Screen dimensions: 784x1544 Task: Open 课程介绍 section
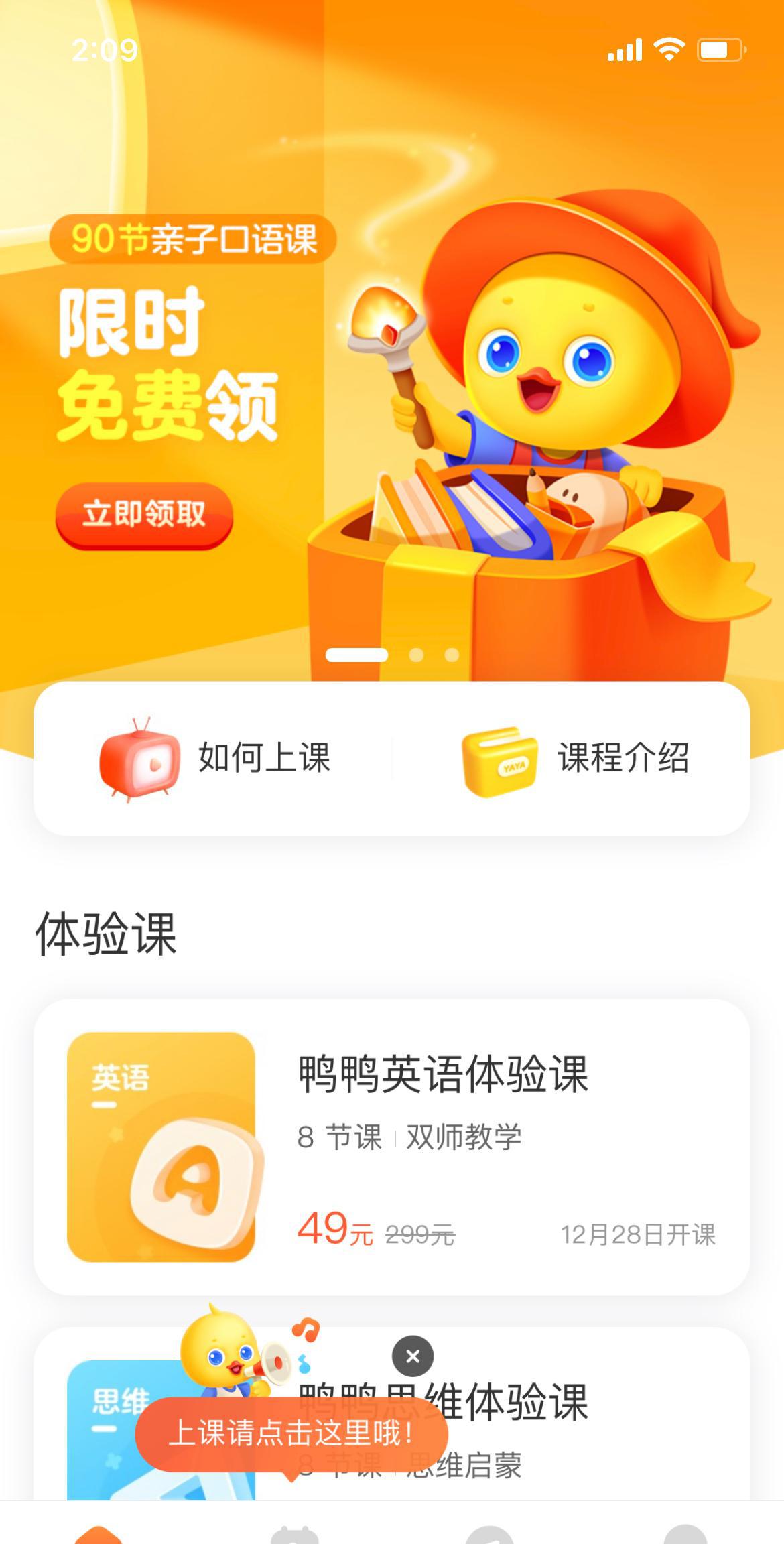575,758
